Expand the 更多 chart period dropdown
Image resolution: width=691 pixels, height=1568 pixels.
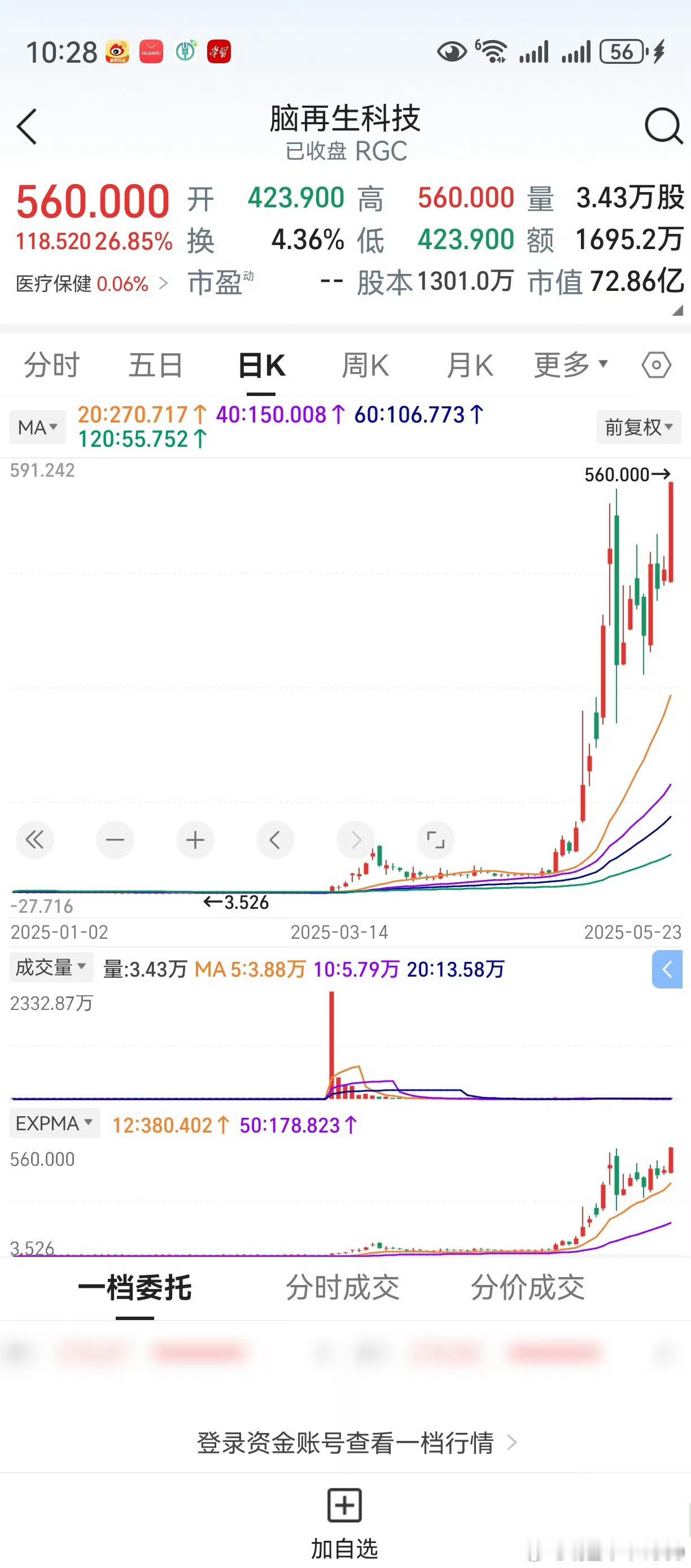pyautogui.click(x=571, y=364)
